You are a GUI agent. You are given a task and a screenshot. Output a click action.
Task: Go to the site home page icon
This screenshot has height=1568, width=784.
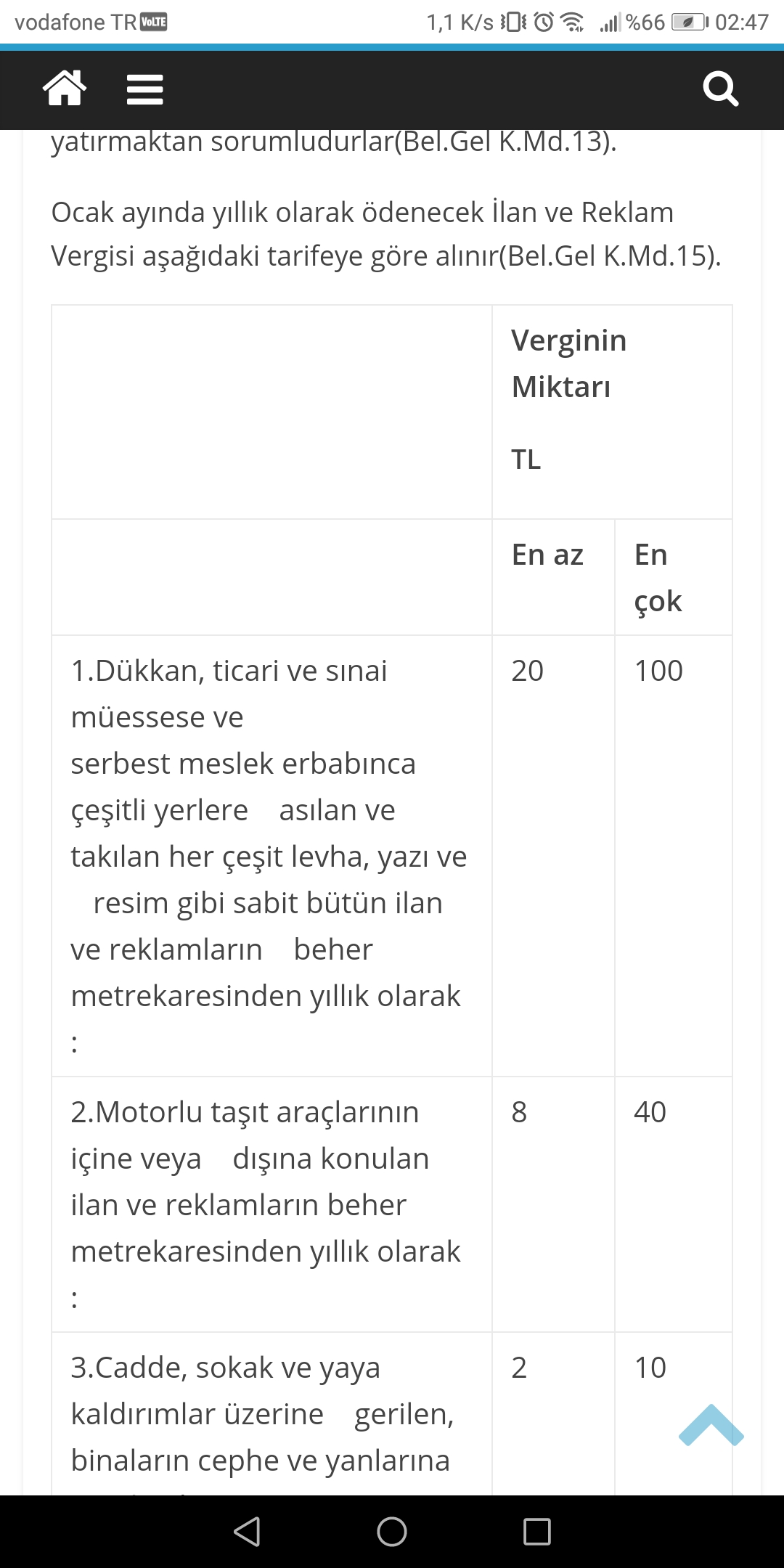(65, 89)
